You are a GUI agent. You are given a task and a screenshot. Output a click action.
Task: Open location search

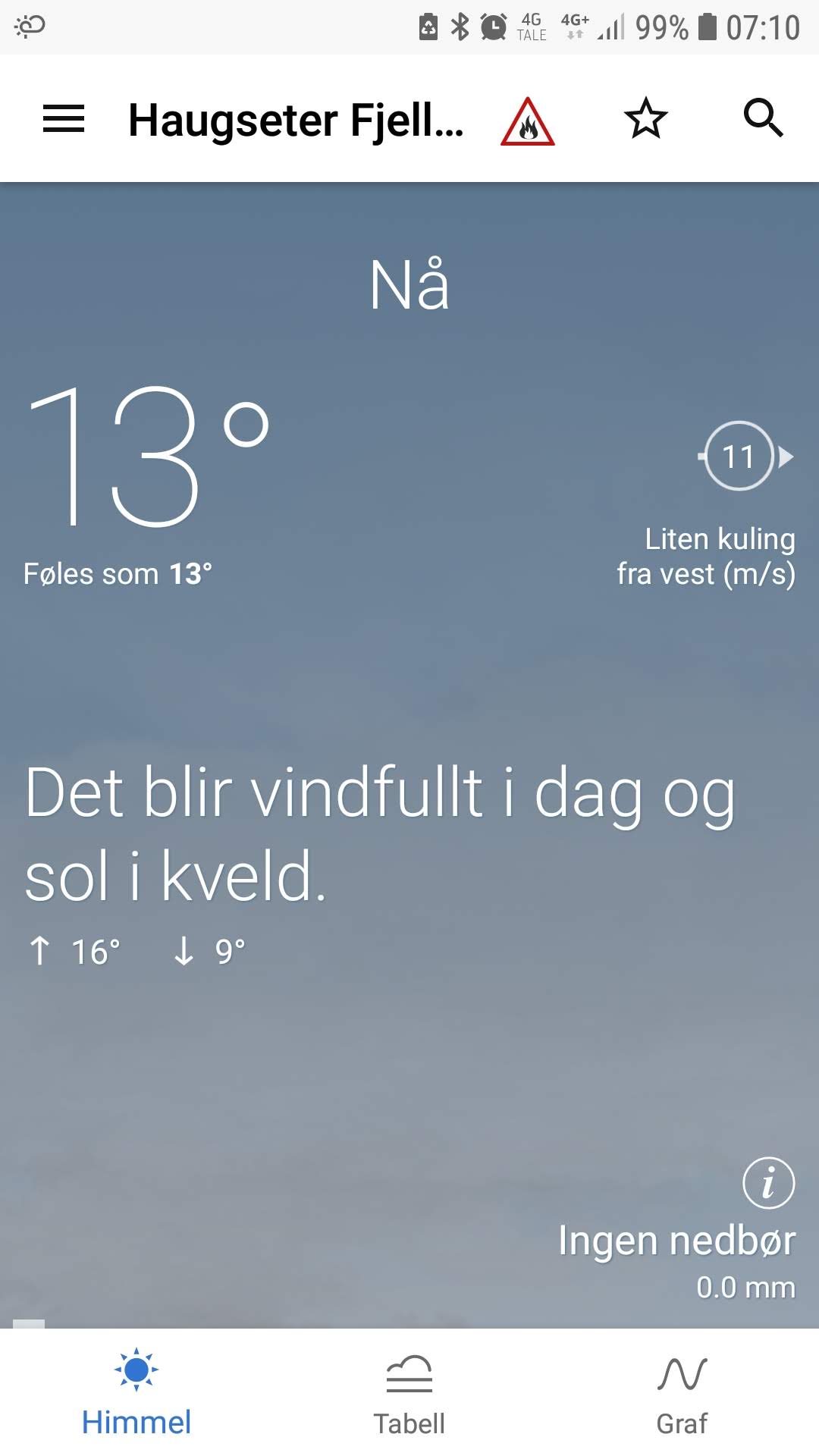coord(763,118)
